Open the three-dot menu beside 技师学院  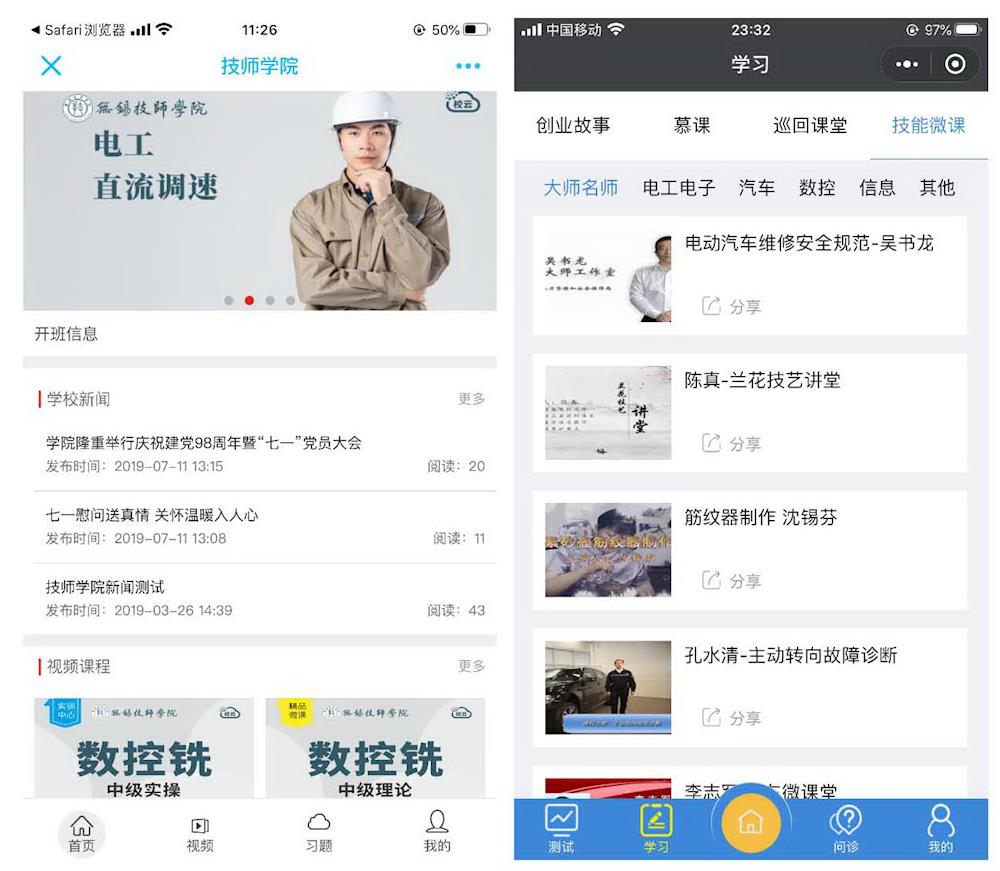click(x=468, y=66)
